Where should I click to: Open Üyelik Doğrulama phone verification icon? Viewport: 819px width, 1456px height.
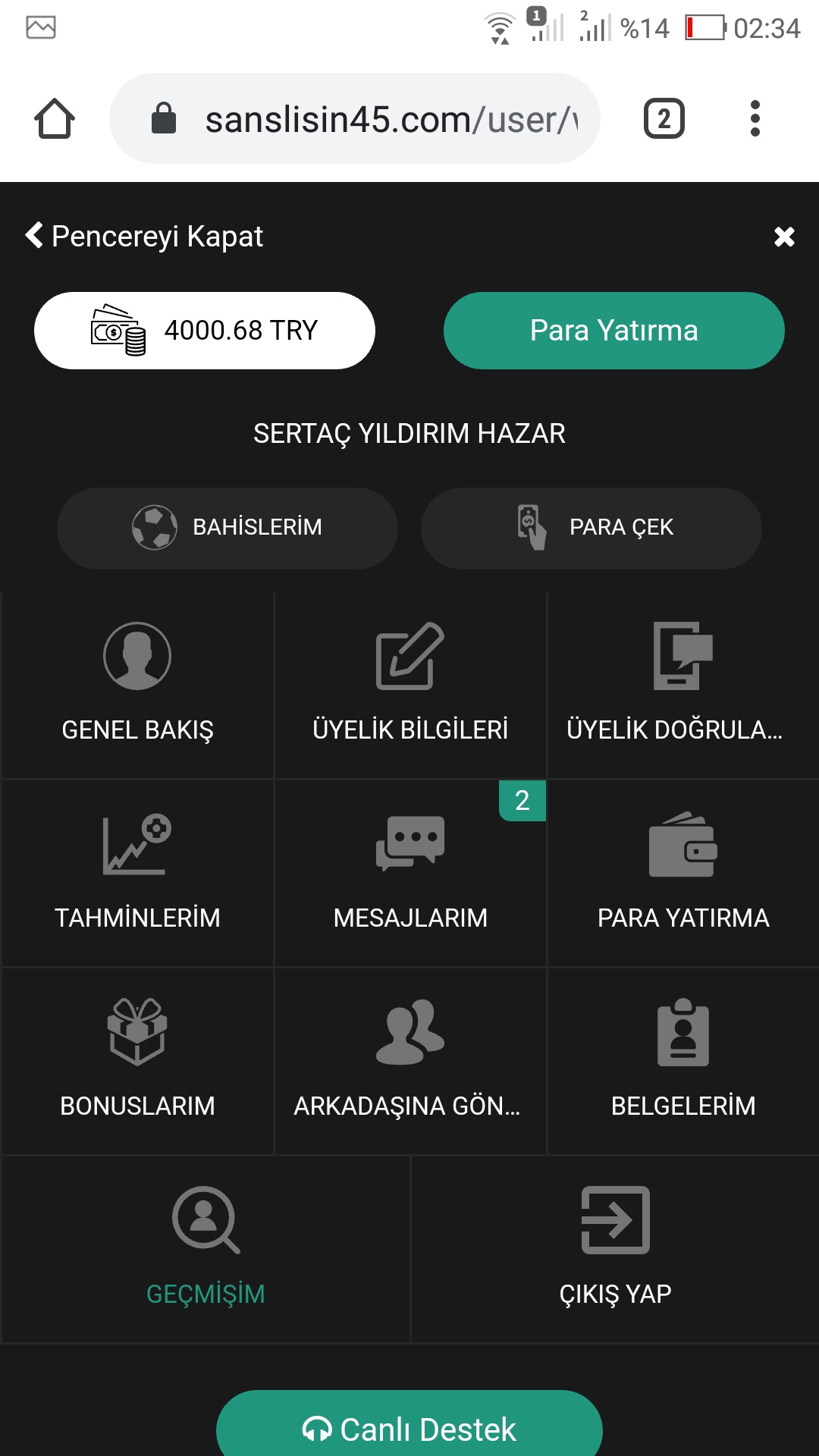681,658
